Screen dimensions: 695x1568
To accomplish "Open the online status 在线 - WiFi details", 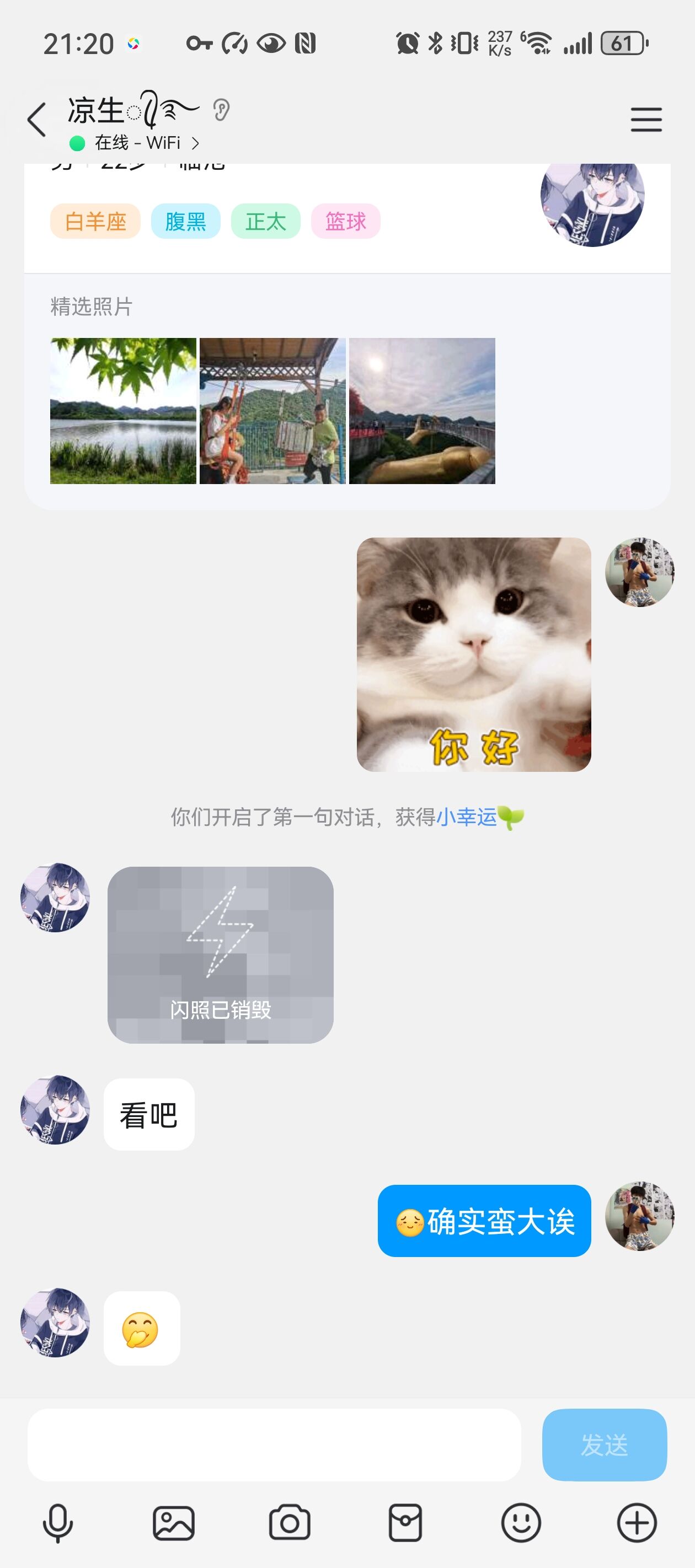I will [135, 143].
